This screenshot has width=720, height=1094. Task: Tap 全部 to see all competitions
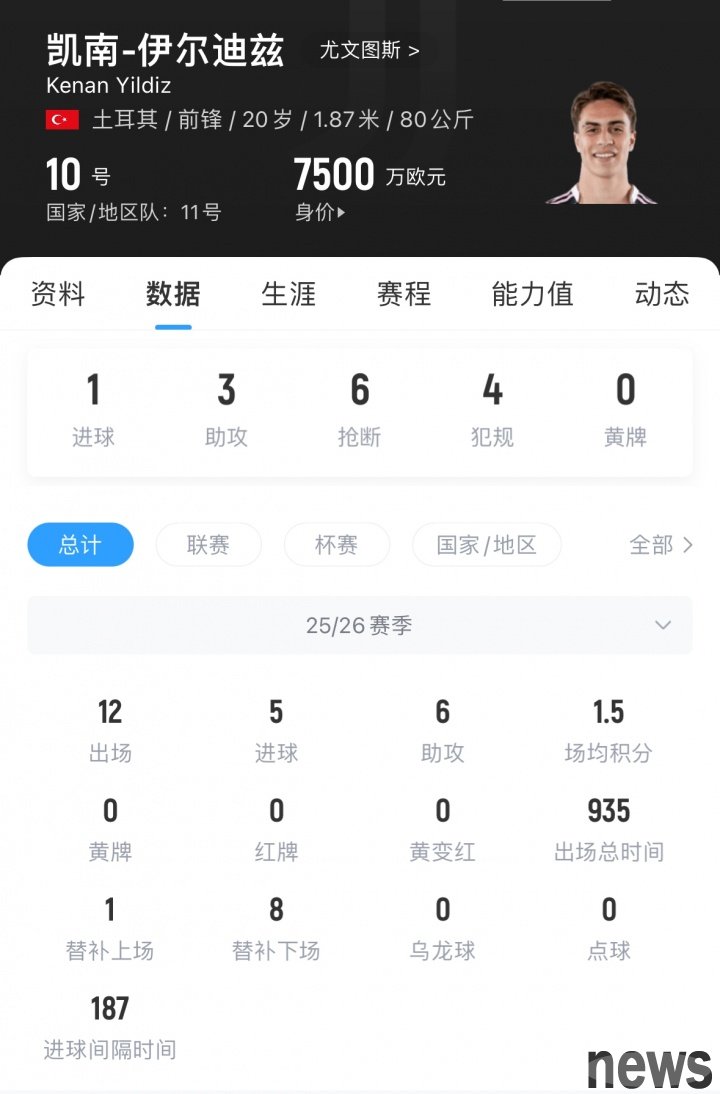coord(660,545)
